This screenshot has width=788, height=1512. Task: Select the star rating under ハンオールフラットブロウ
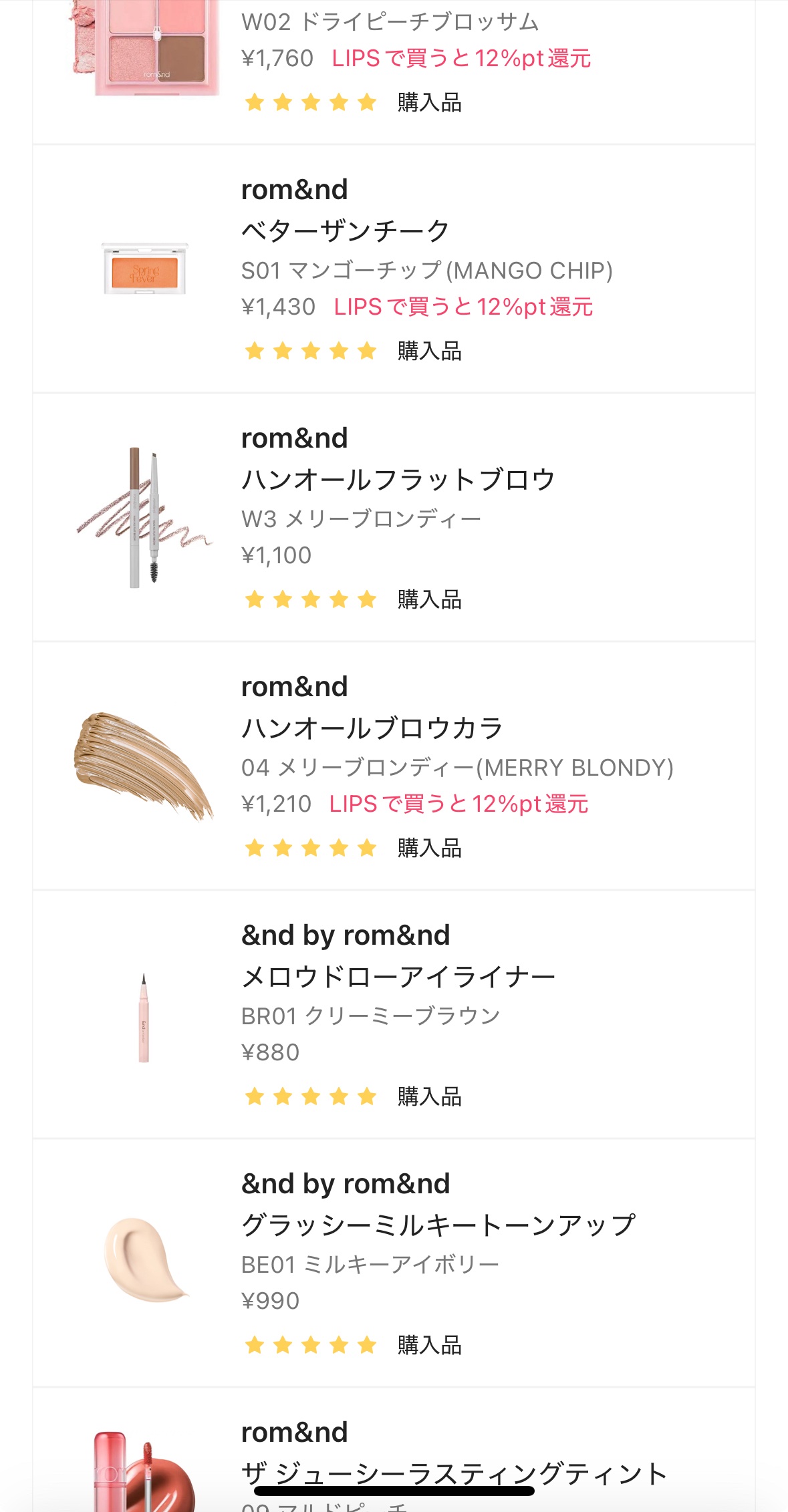coord(309,599)
